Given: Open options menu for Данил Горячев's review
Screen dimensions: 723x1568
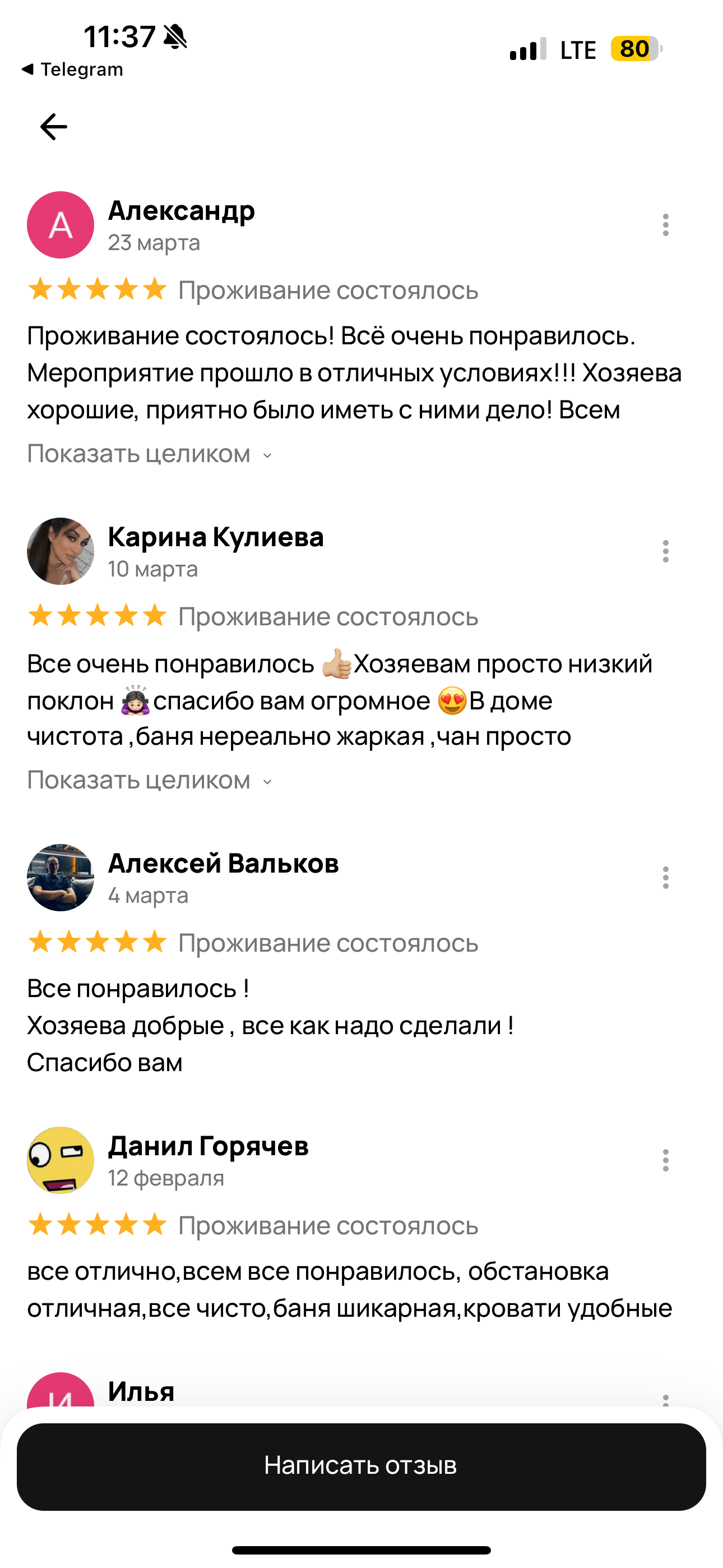Looking at the screenshot, I should click(x=665, y=1160).
